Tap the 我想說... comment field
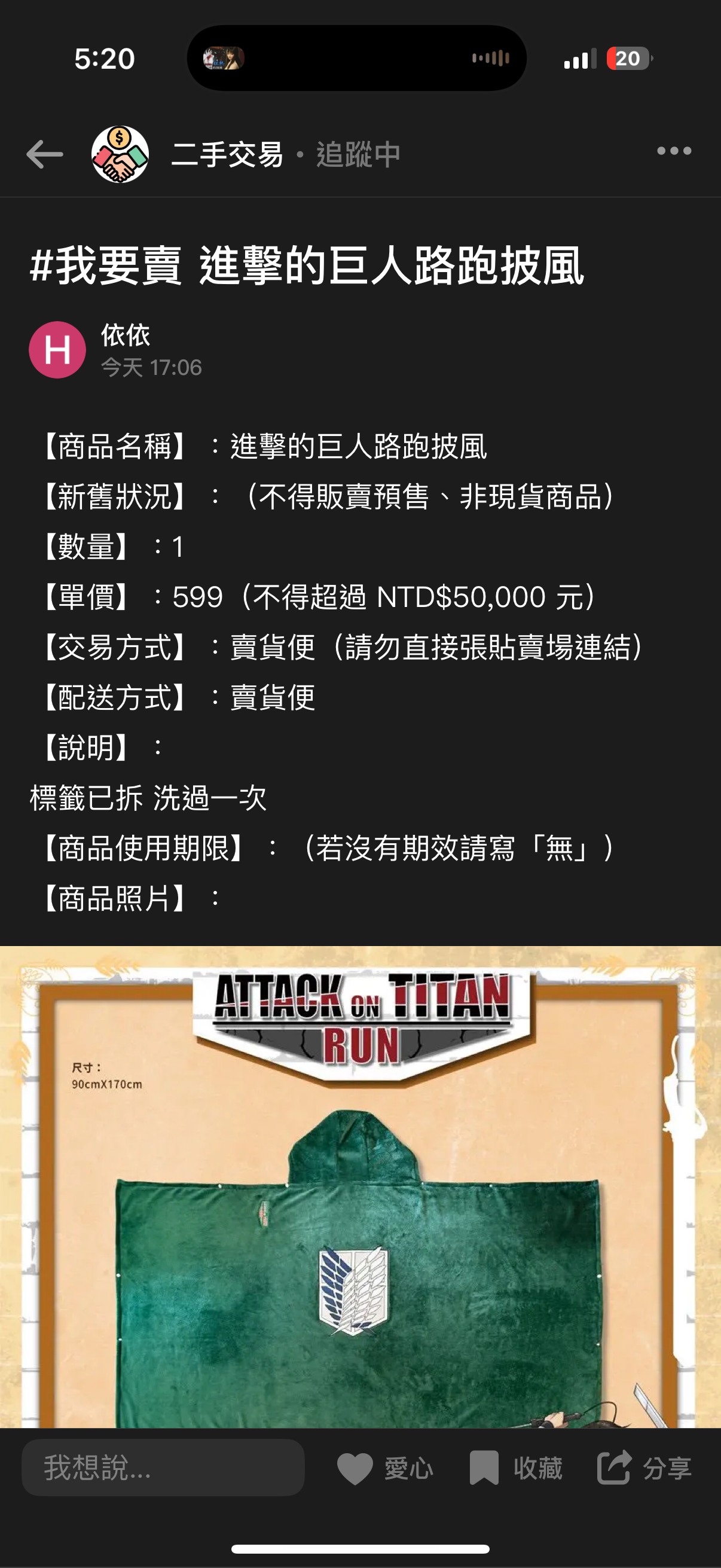The height and width of the screenshot is (1568, 721). [x=163, y=1468]
